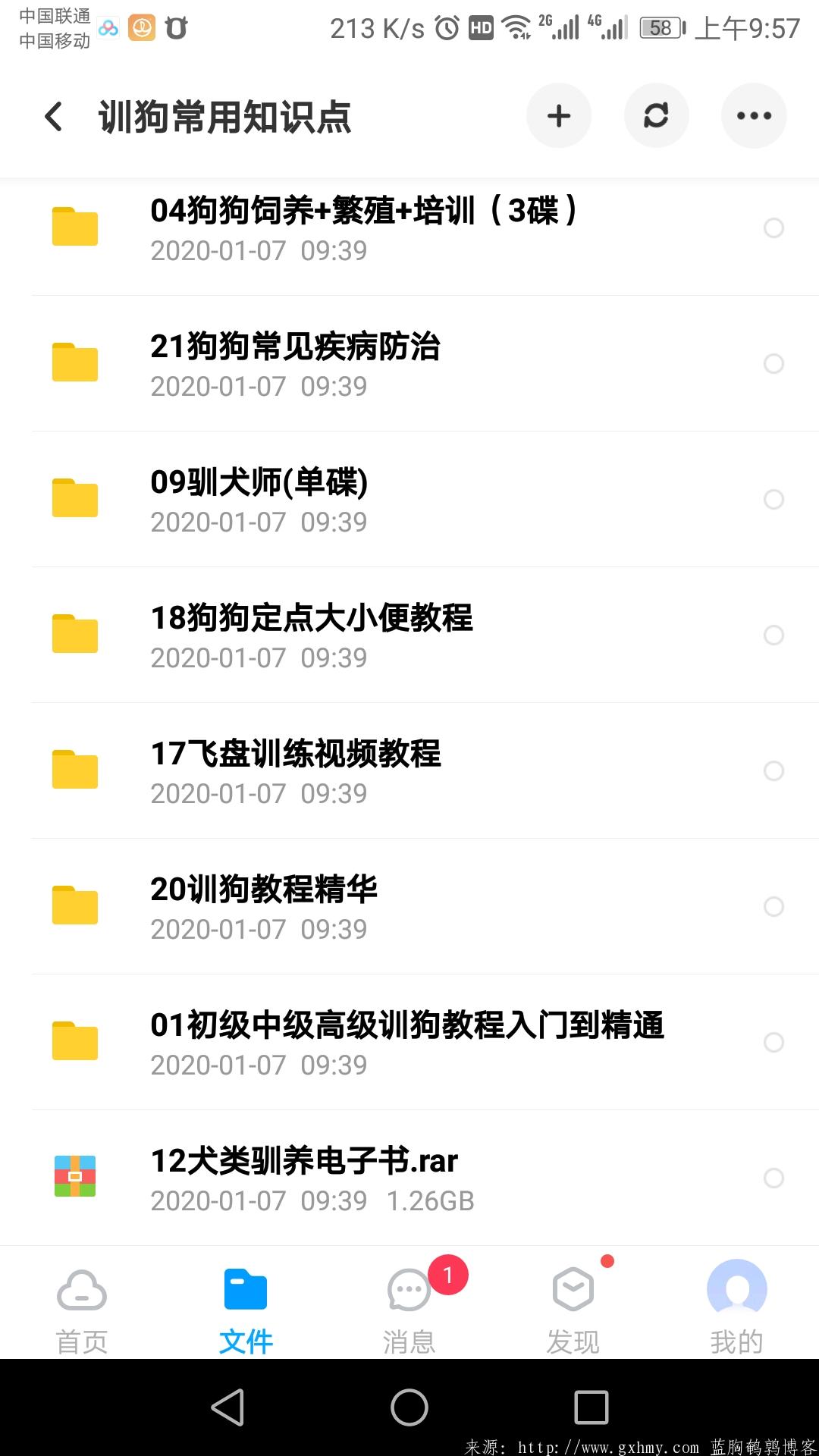Tap the system home button

click(409, 1407)
